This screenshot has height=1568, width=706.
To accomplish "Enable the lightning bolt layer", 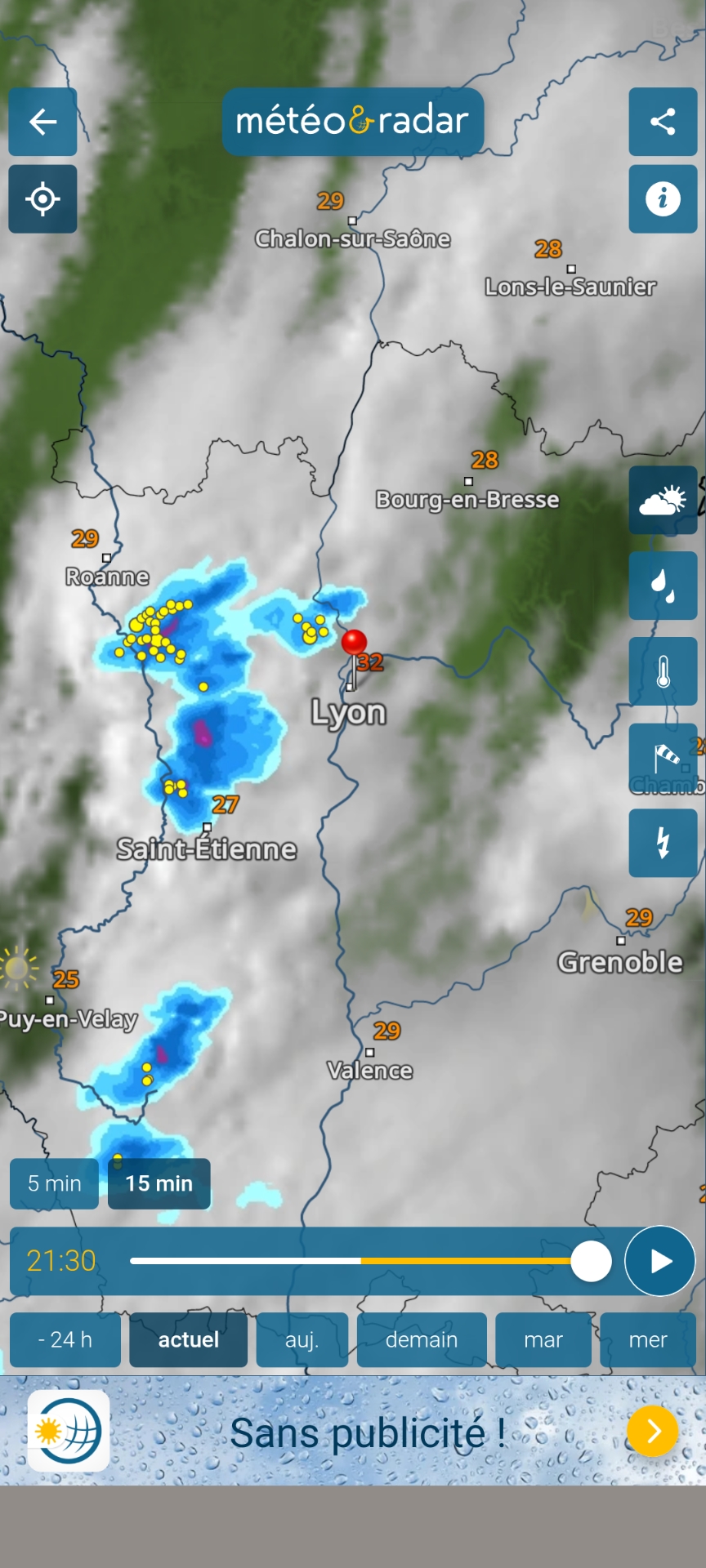I will point(663,843).
